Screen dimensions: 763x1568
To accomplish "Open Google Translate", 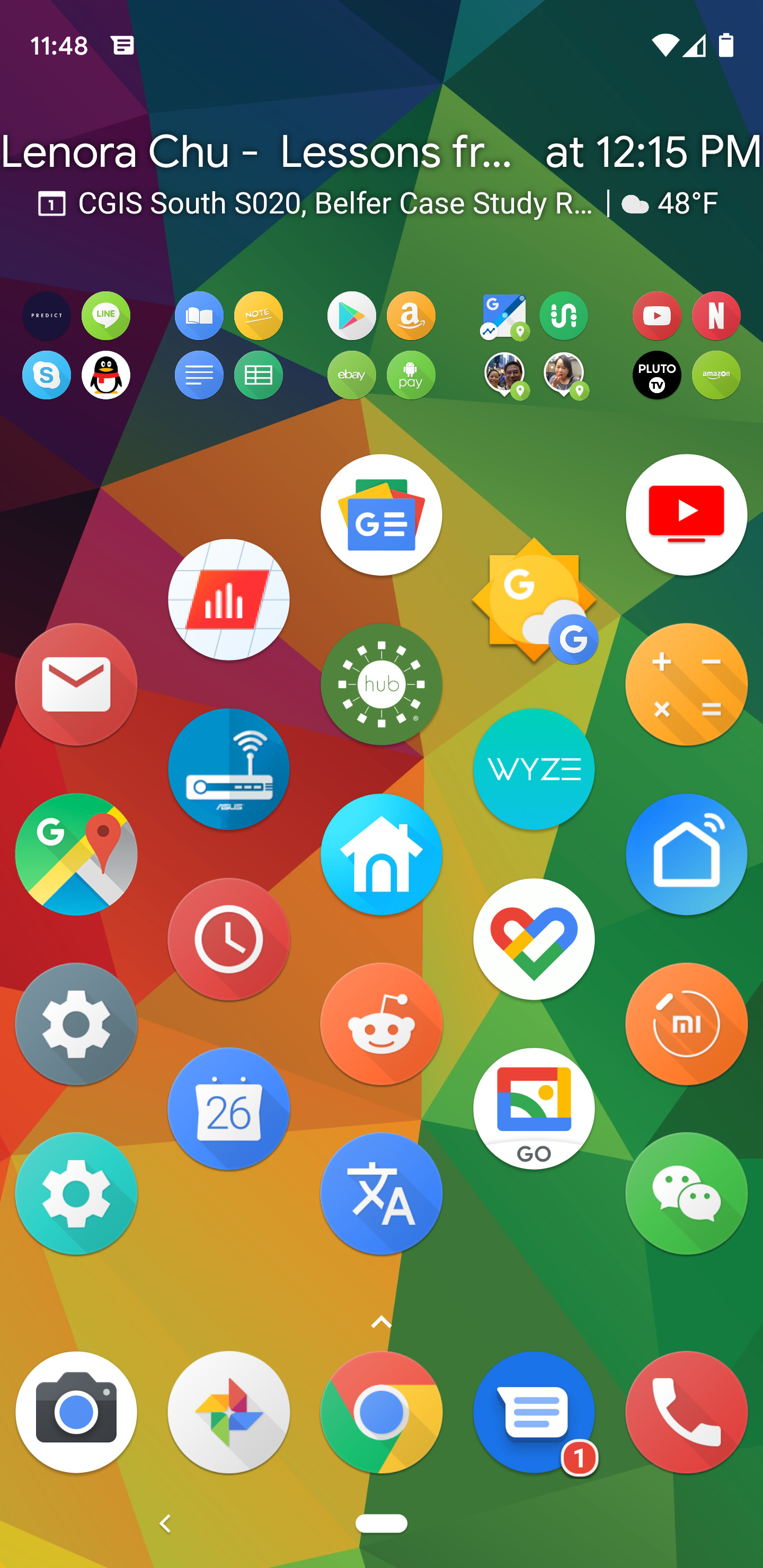I will [381, 1193].
